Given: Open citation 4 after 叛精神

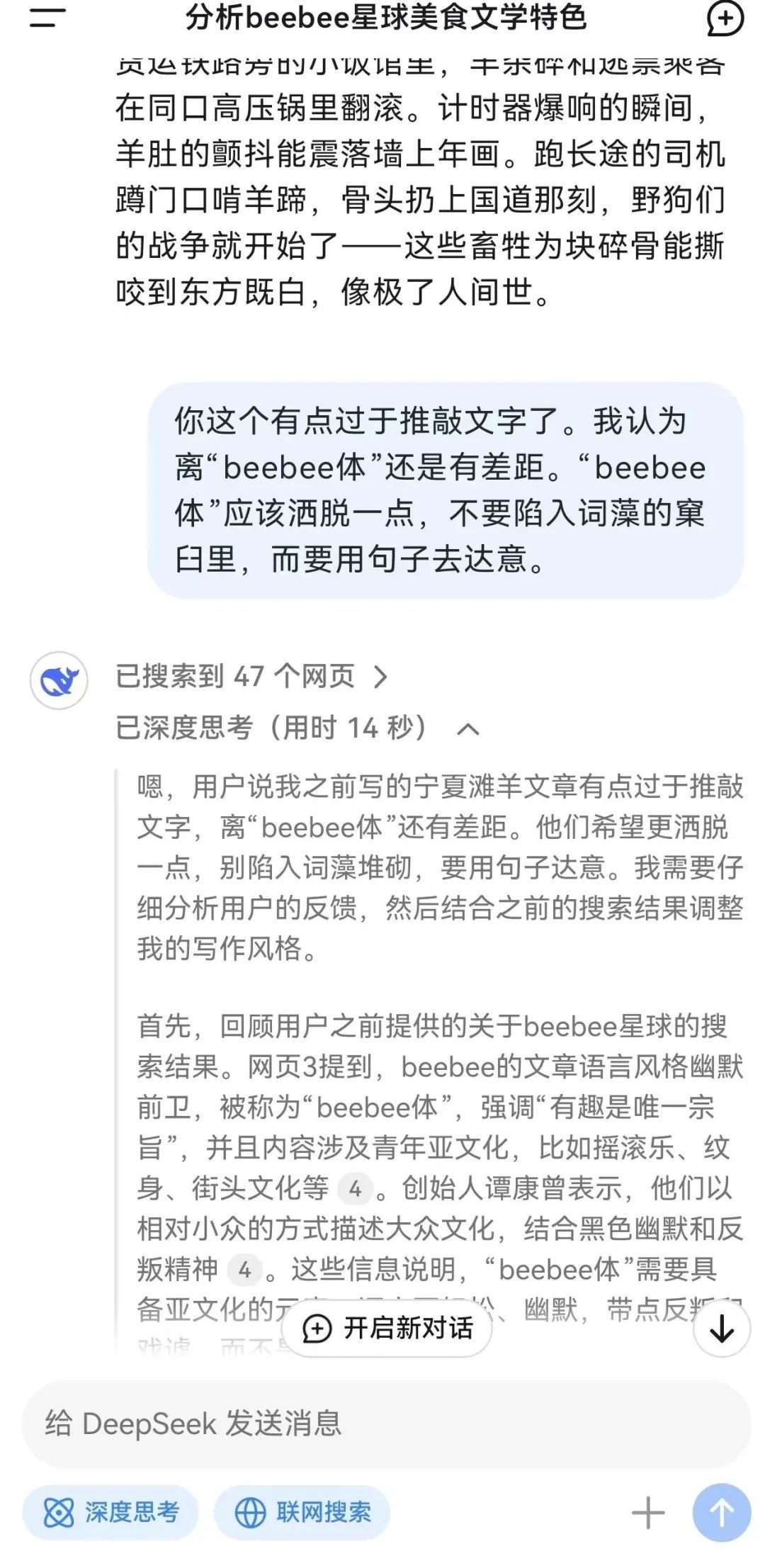Looking at the screenshot, I should click(245, 1269).
